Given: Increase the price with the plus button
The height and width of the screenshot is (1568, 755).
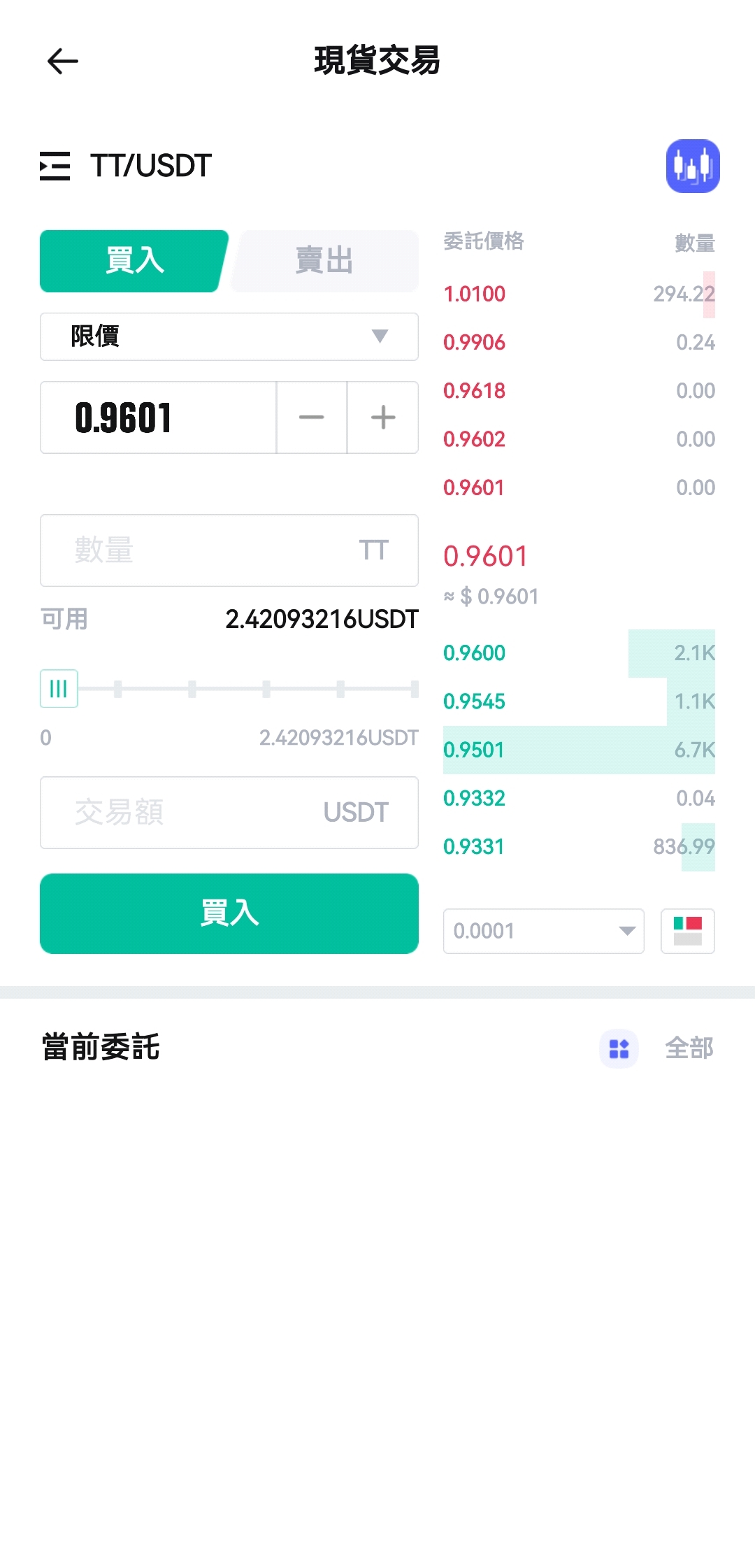Looking at the screenshot, I should click(x=383, y=418).
